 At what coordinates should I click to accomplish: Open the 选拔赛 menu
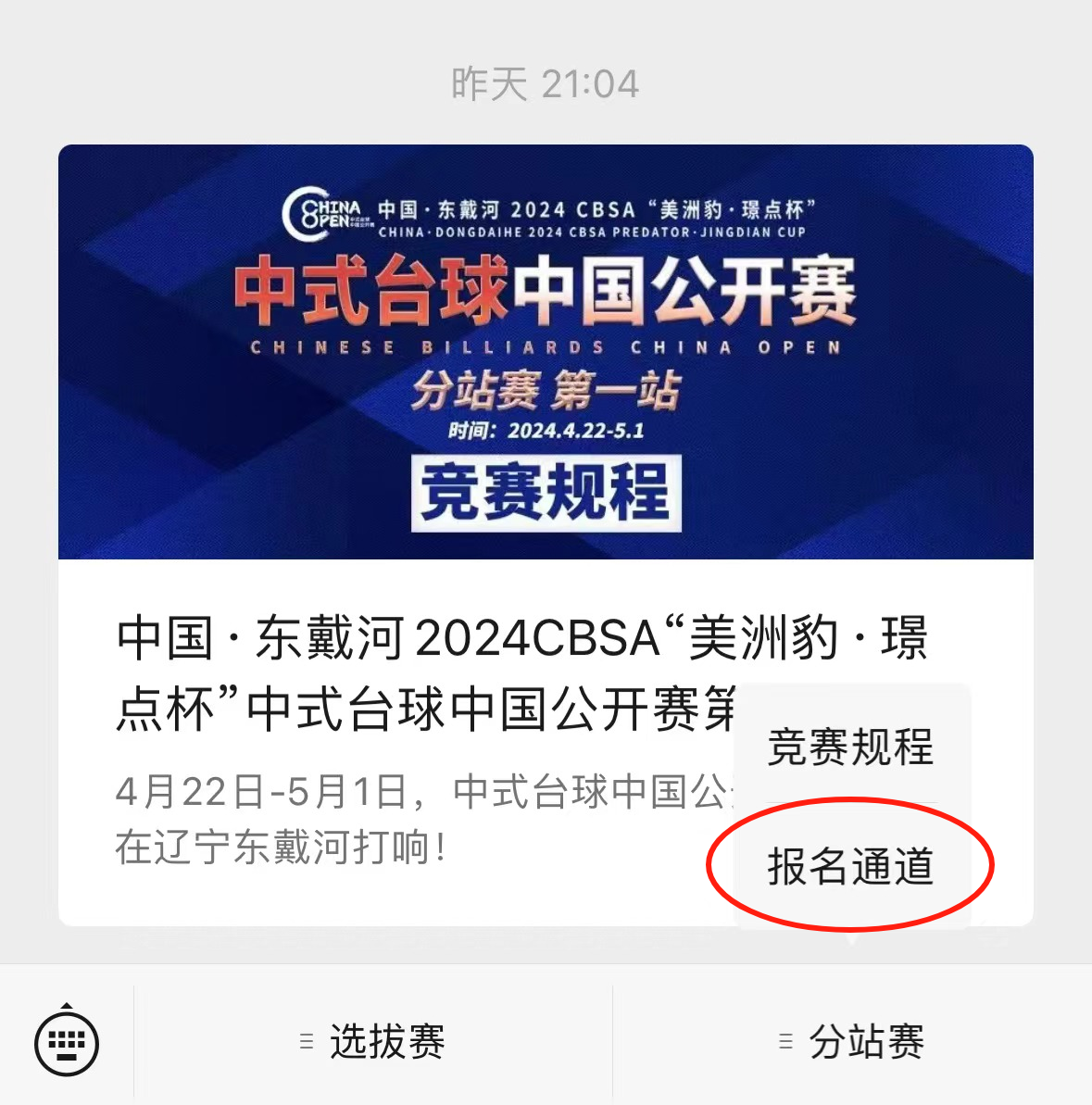[373, 1042]
